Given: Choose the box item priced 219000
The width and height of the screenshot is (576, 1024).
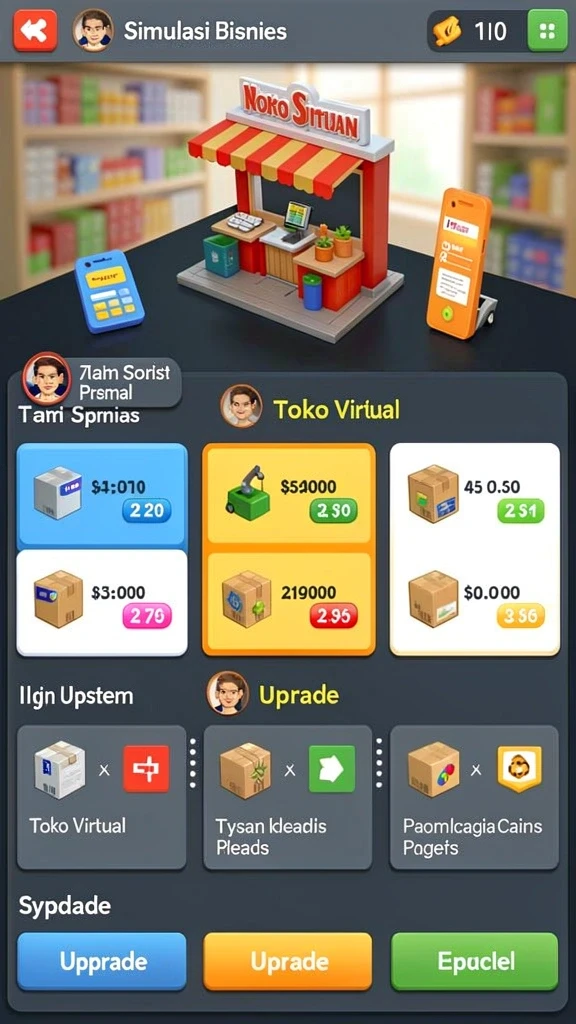Looking at the screenshot, I should pos(289,601).
